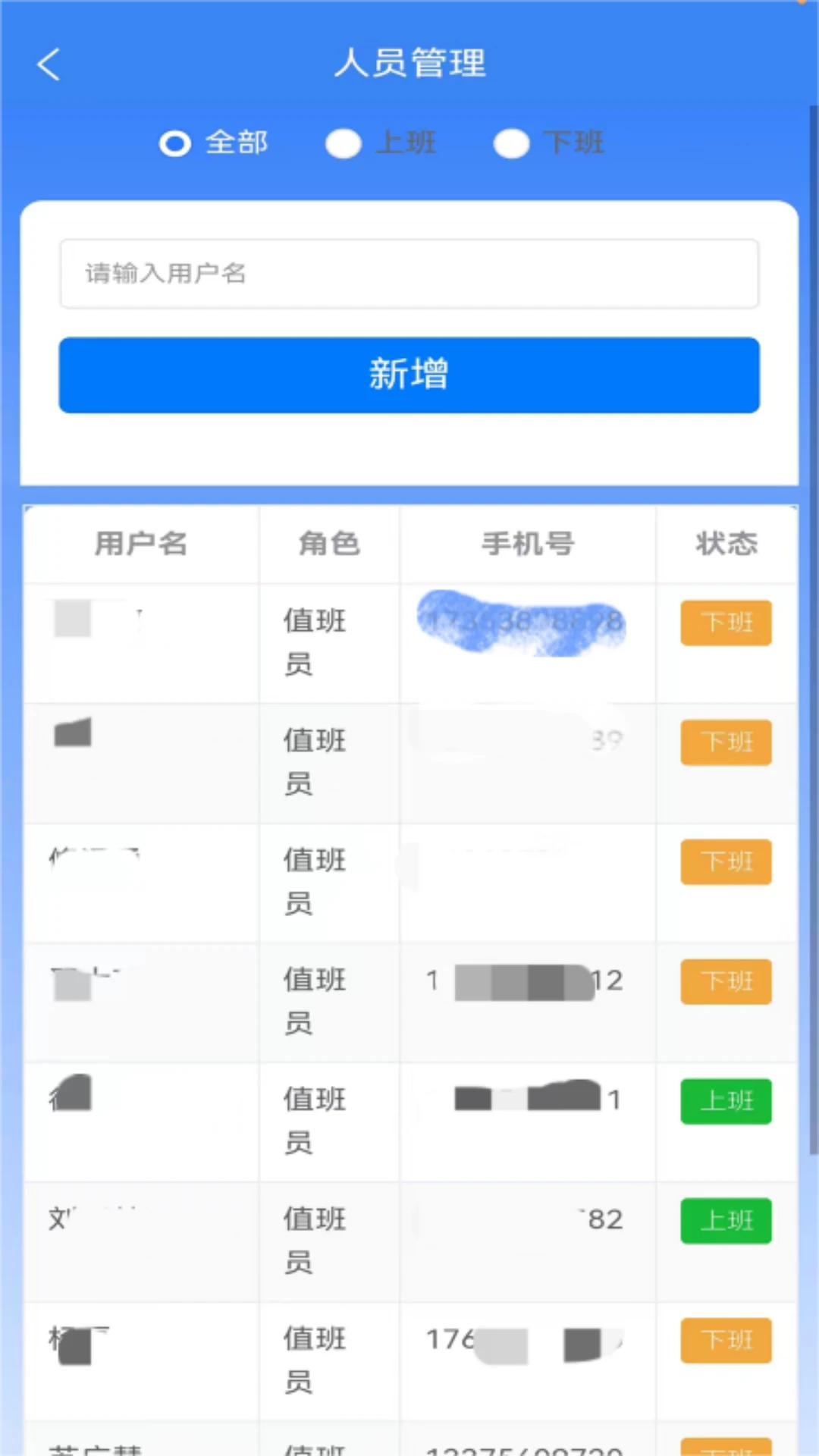Toggle the 下班 status on the first row

[725, 623]
